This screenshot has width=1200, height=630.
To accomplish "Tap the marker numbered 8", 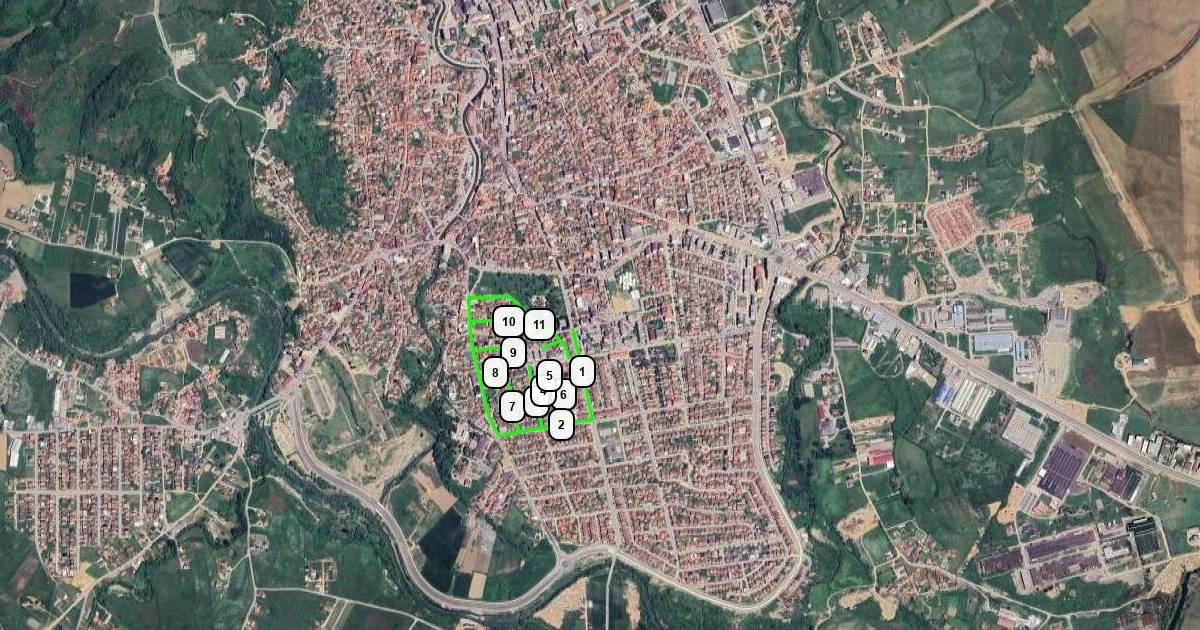I will tap(495, 374).
